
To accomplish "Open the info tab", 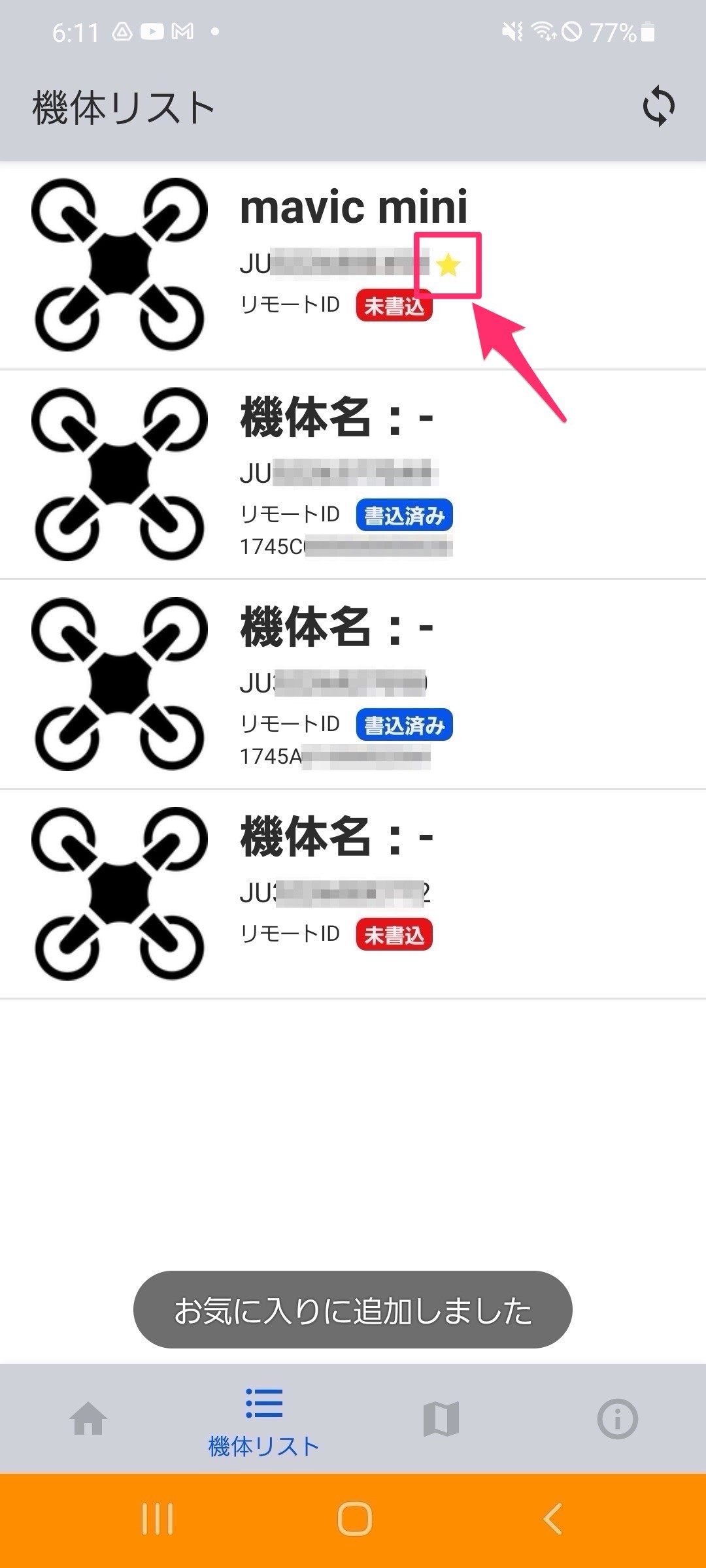I will point(618,1419).
